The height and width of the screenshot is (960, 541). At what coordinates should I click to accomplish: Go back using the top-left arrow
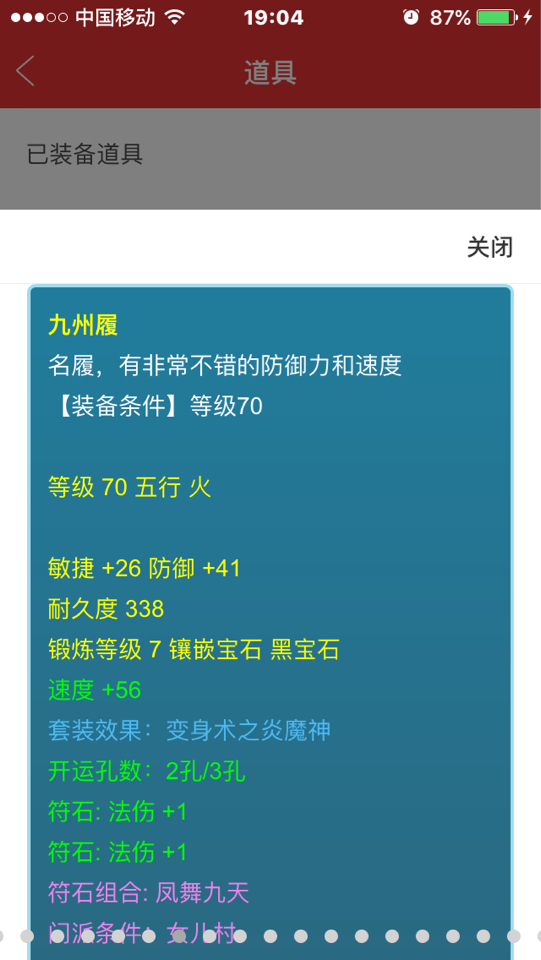pyautogui.click(x=25, y=72)
